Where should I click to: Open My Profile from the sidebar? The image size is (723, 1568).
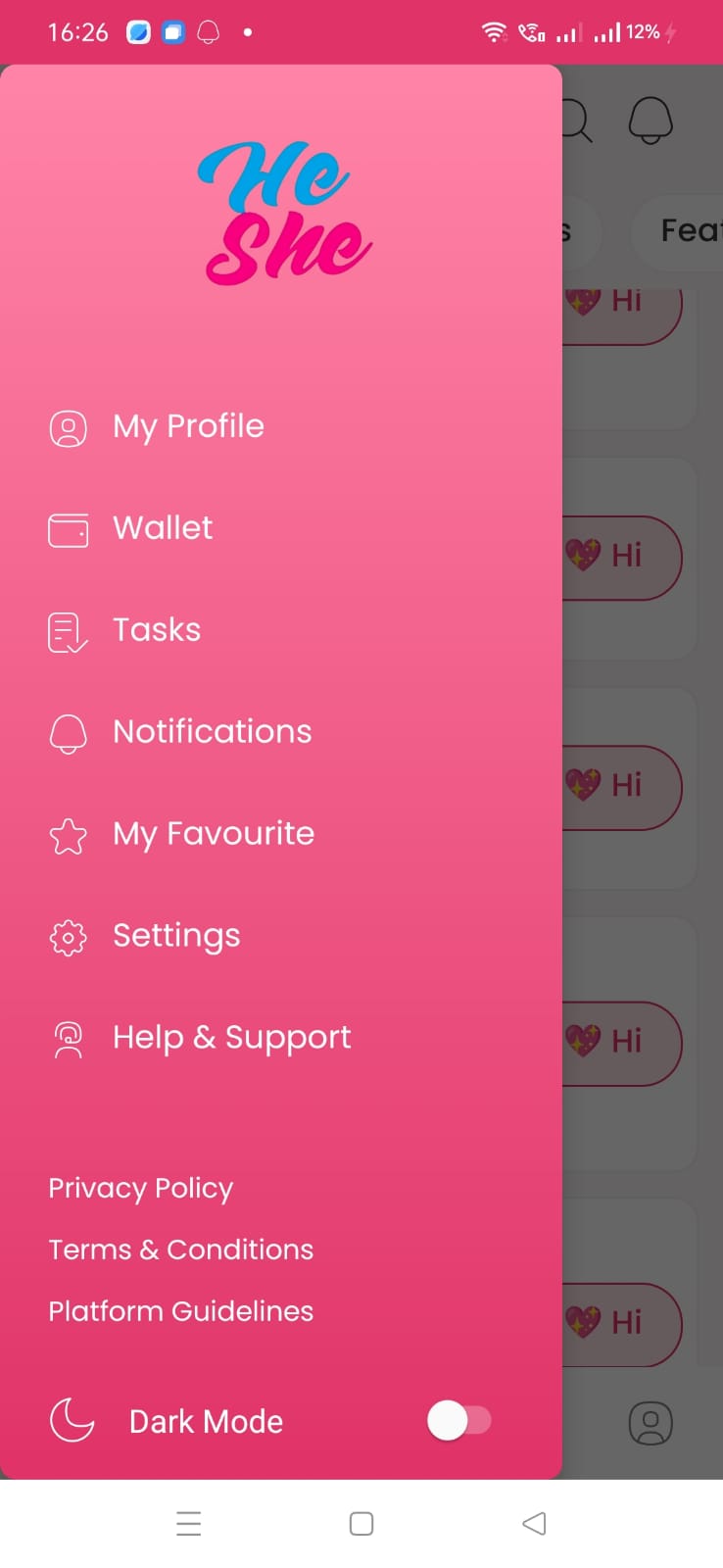(x=187, y=426)
